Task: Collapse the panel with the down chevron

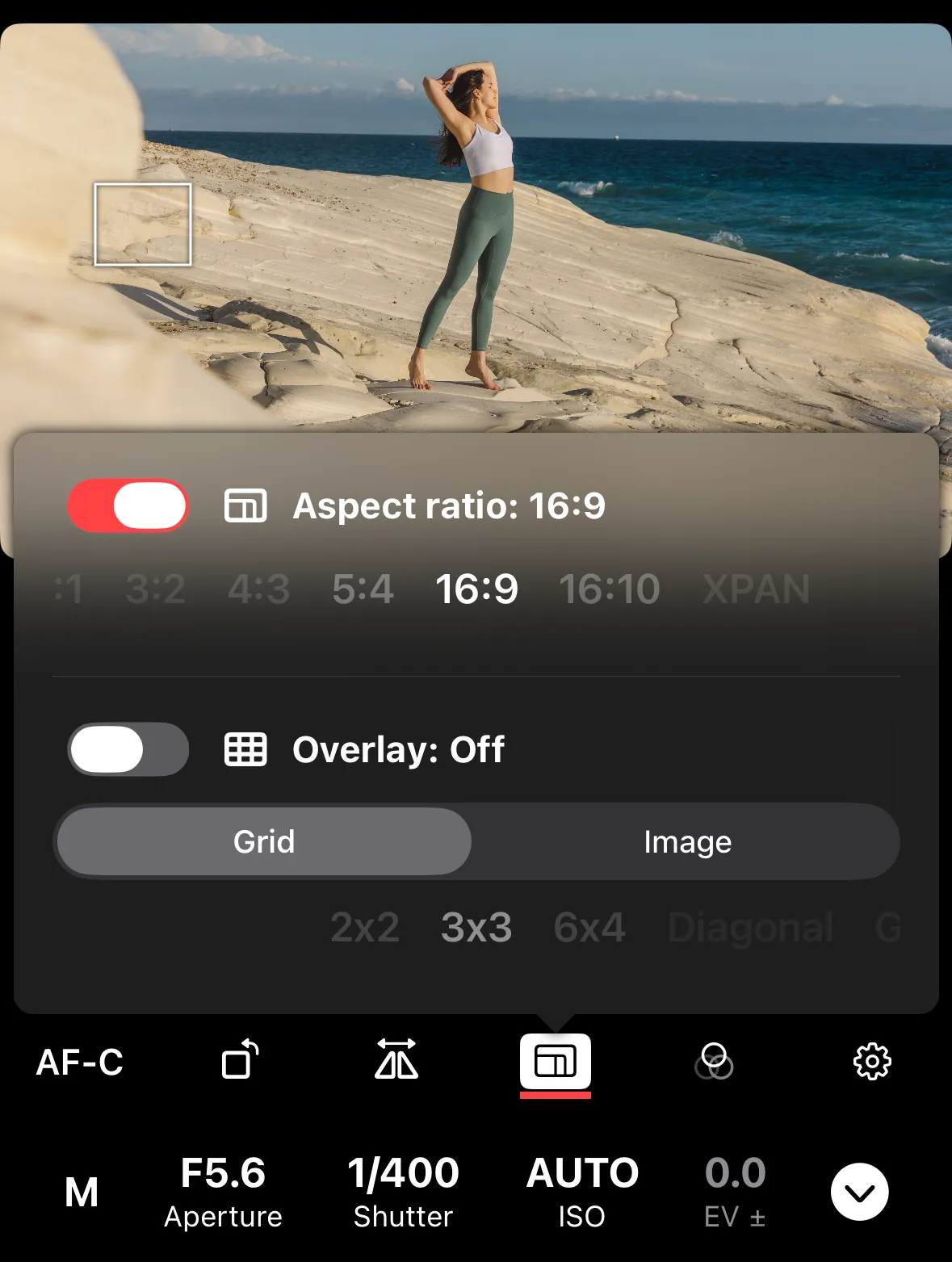Action: pos(860,1192)
